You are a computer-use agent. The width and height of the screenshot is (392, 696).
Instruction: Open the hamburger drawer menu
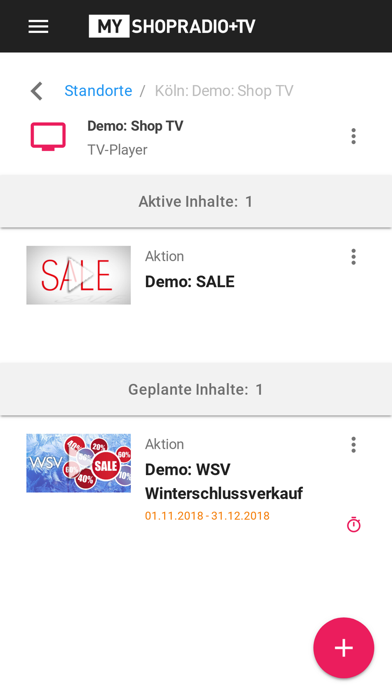coord(38,27)
